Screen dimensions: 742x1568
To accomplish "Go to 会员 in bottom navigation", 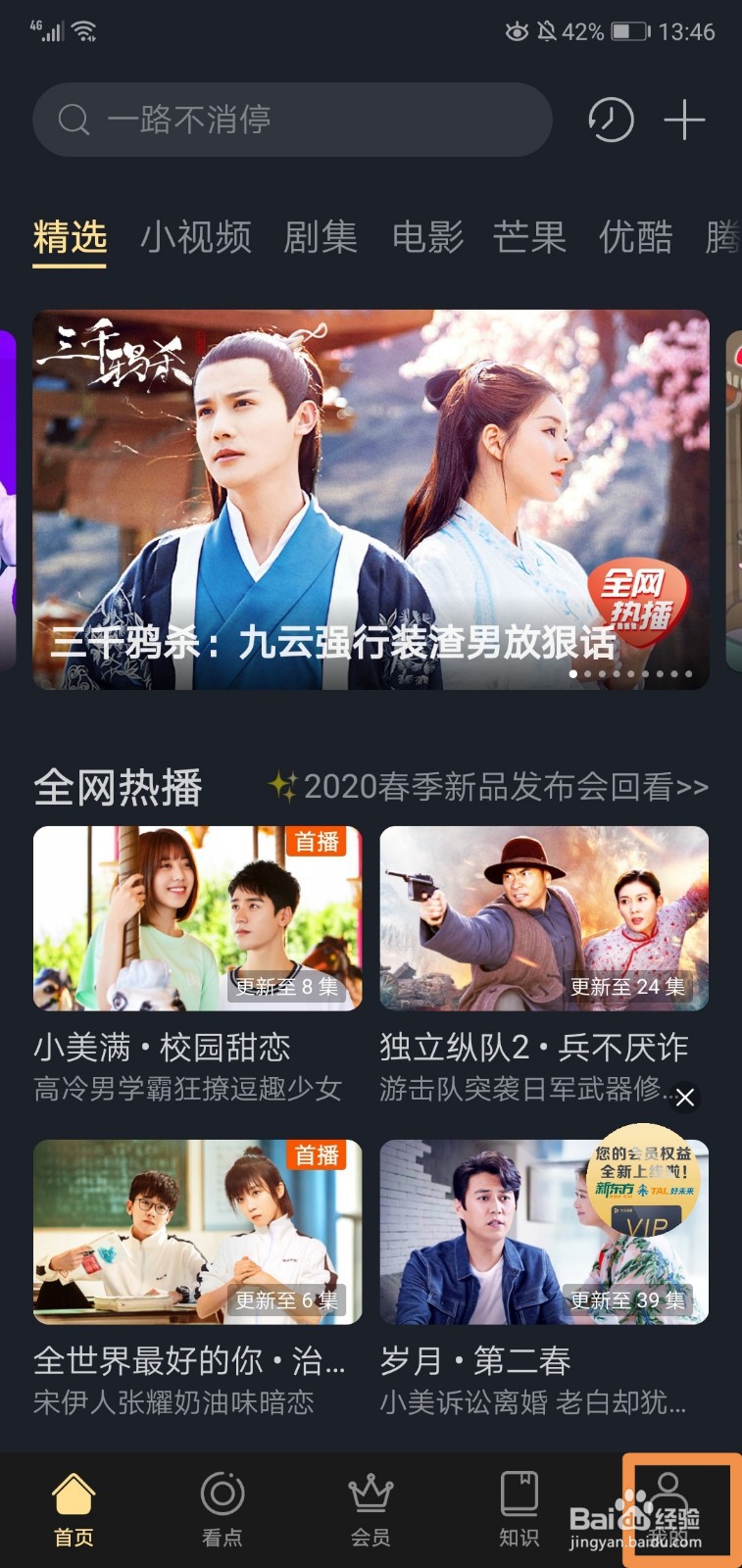I will click(x=371, y=1509).
